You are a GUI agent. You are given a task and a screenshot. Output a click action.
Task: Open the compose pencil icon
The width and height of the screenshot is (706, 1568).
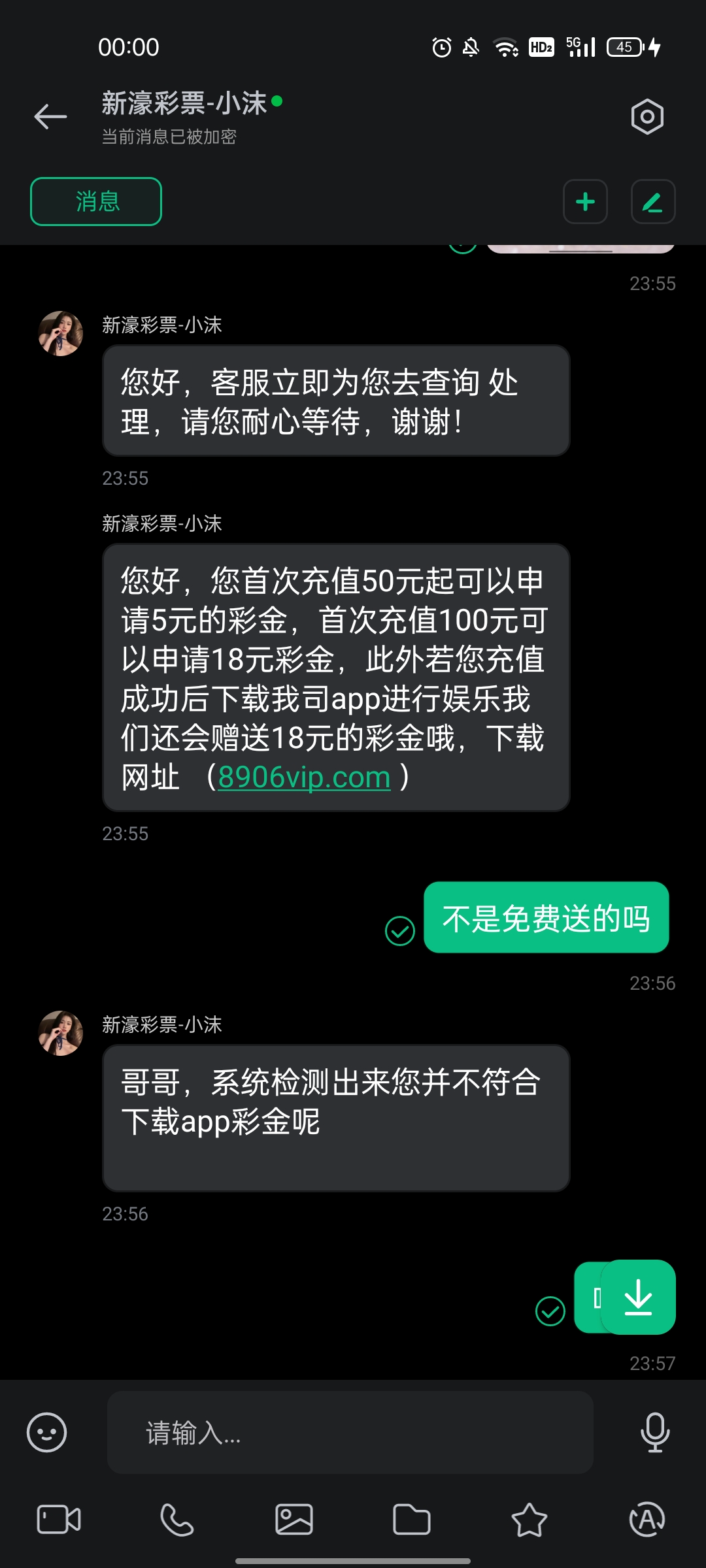(653, 202)
